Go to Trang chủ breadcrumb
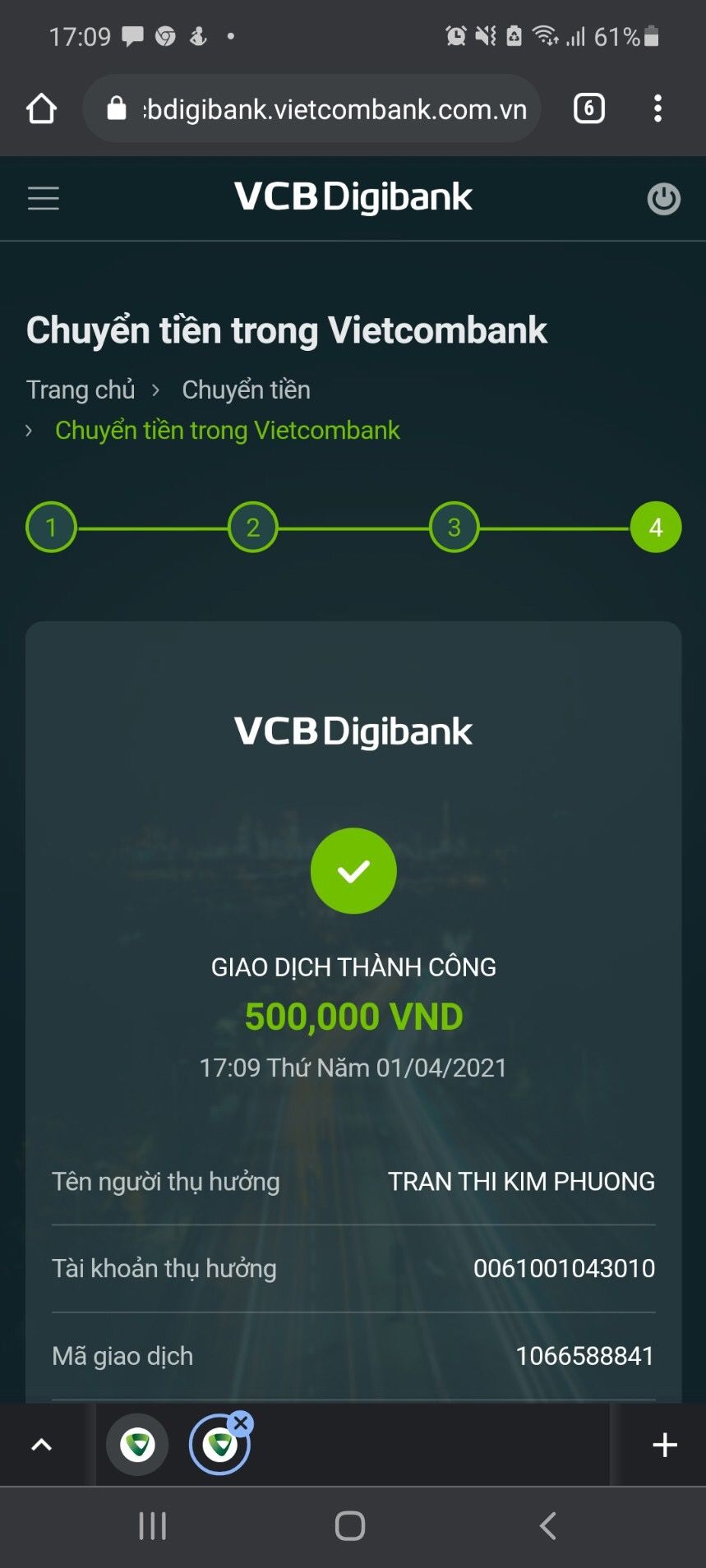The height and width of the screenshot is (1568, 706). [81, 390]
